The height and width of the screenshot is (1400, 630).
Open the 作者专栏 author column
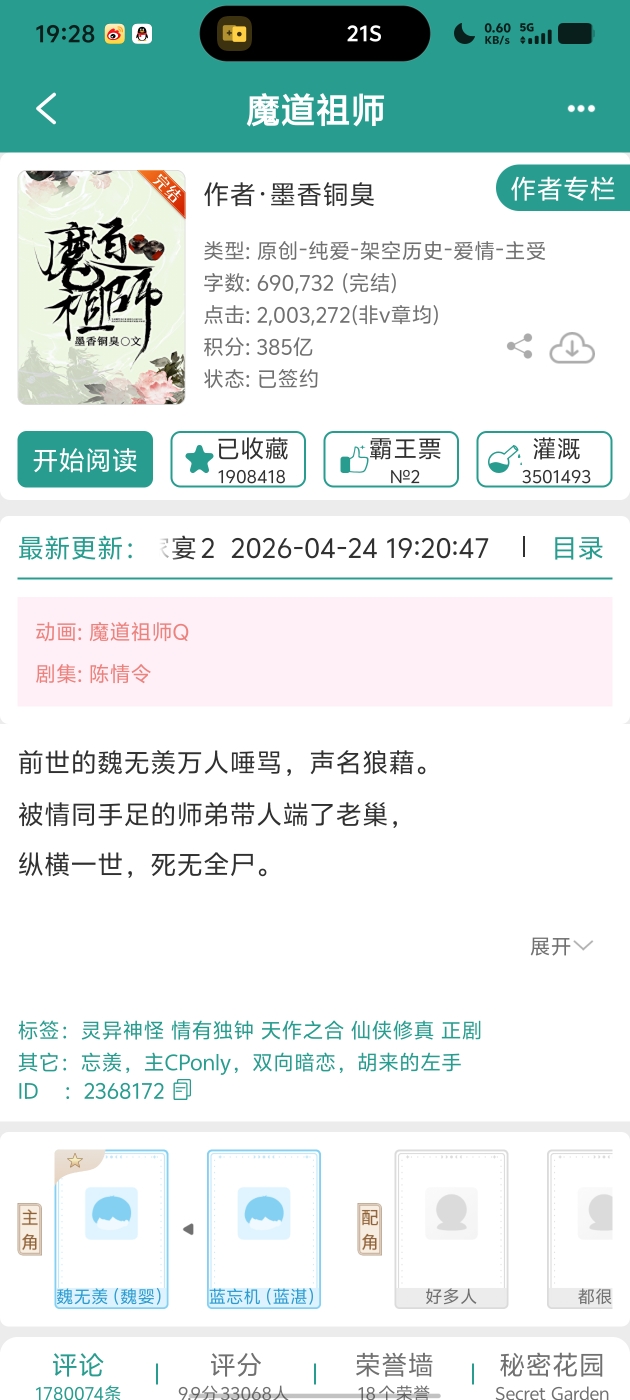(562, 189)
